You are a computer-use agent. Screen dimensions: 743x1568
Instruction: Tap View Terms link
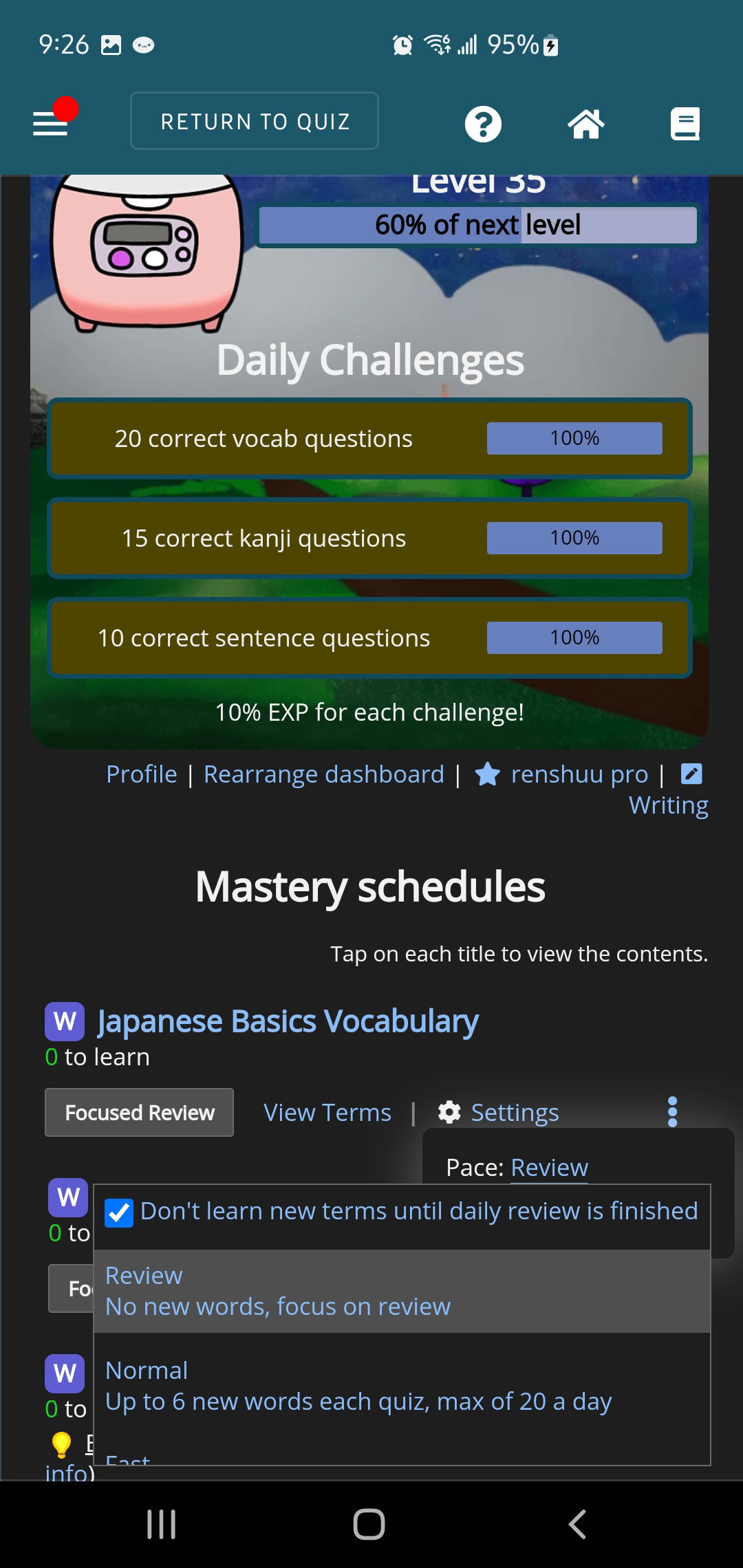[x=327, y=1113]
